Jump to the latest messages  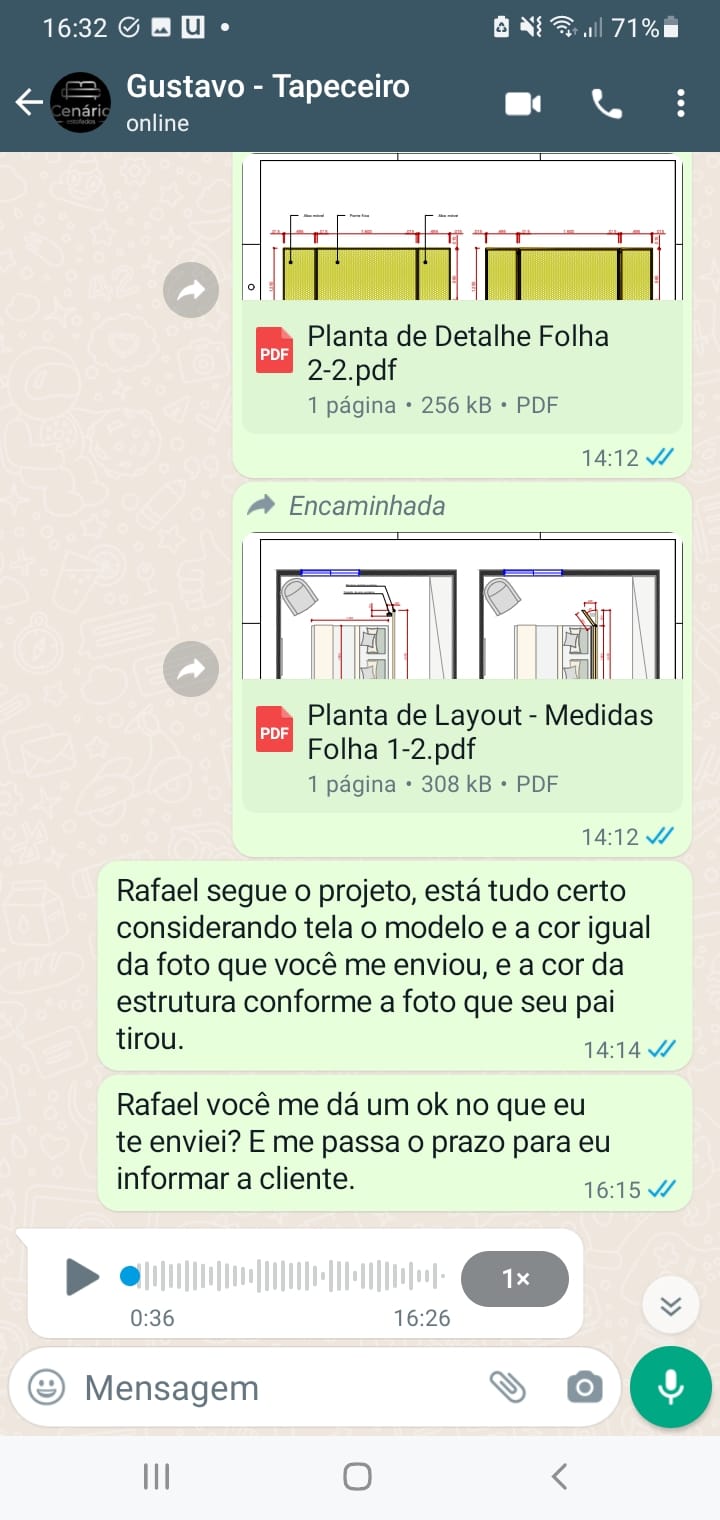(671, 1304)
